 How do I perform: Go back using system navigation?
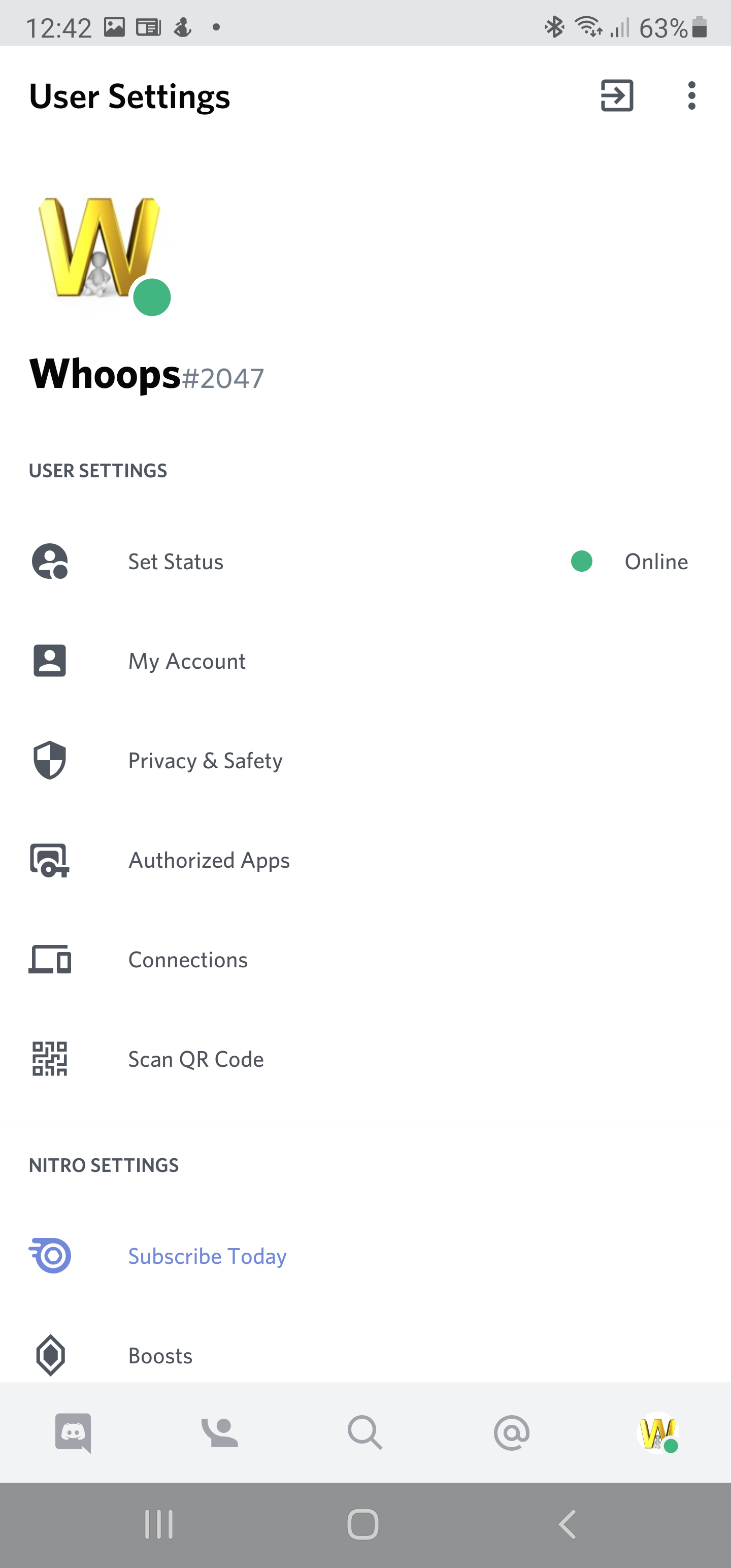(x=567, y=1524)
